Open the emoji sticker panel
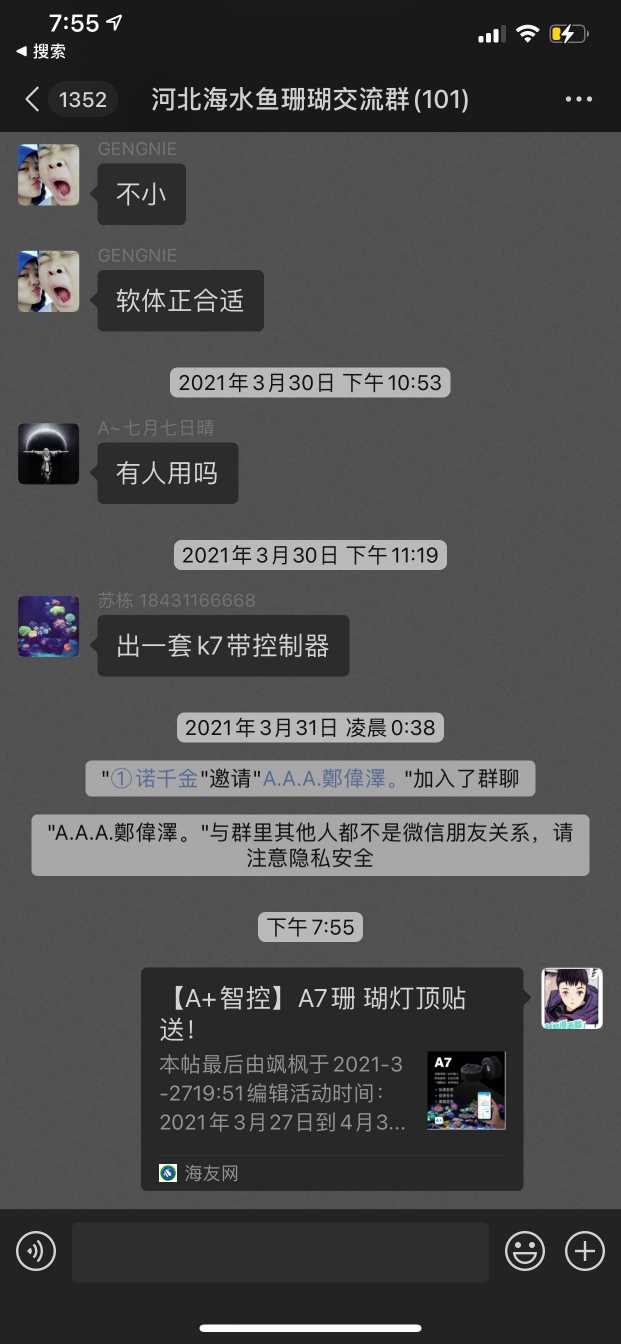 (525, 1251)
